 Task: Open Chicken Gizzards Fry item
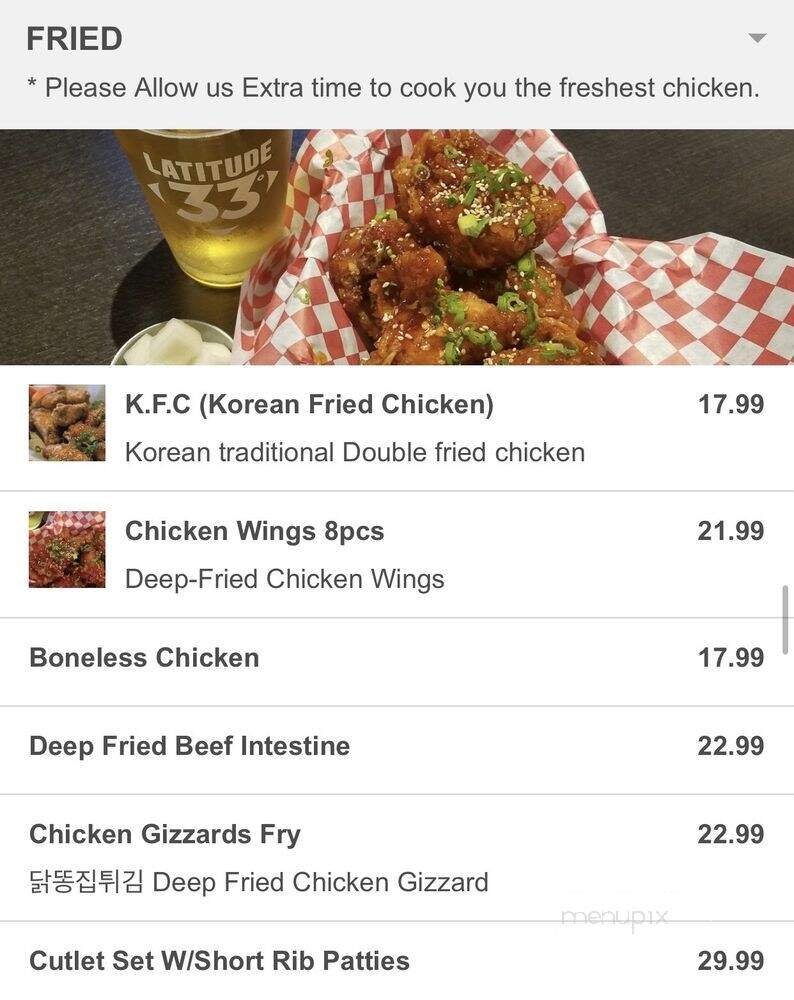coord(165,835)
